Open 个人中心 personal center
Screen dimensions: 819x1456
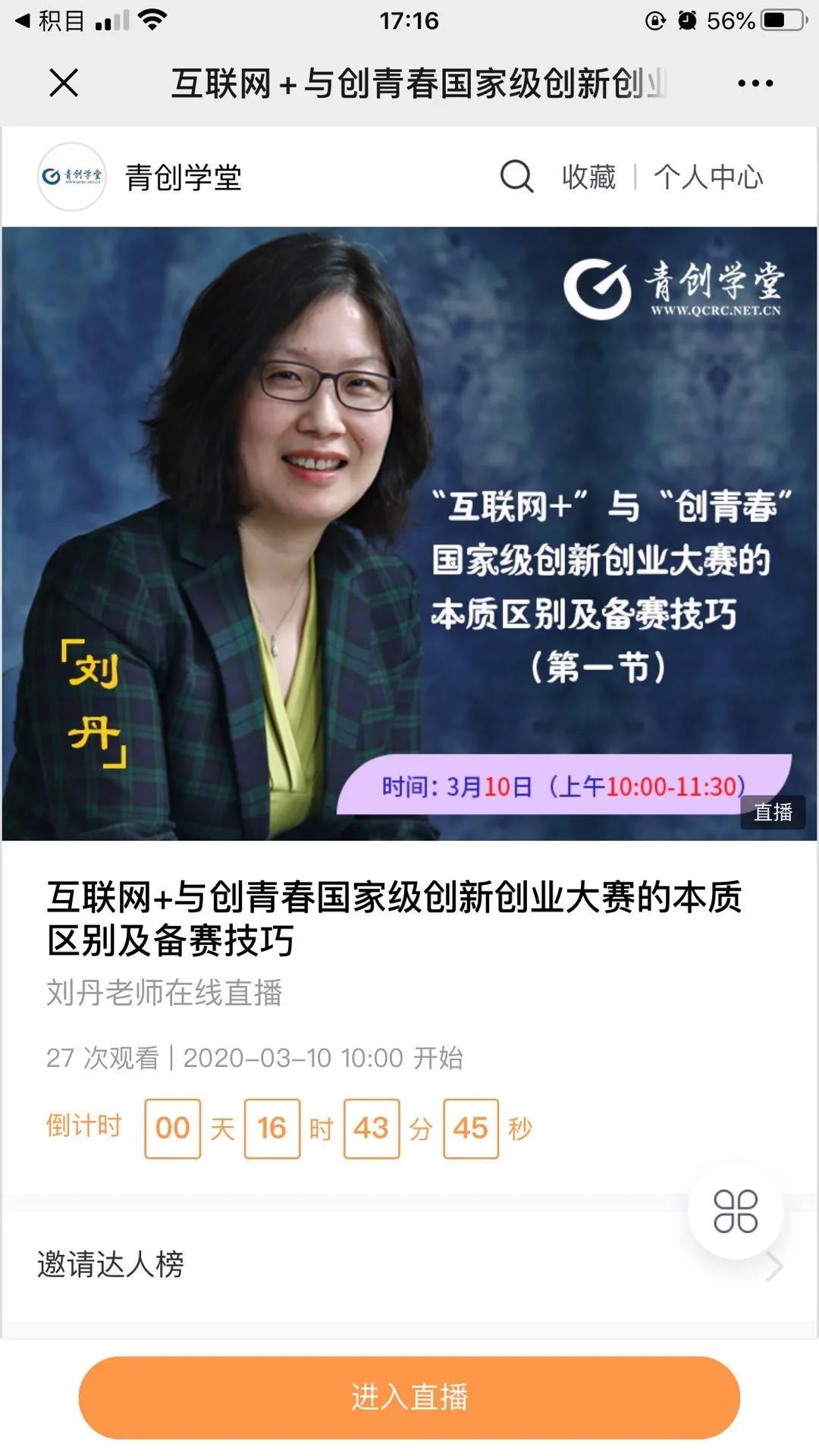(708, 177)
